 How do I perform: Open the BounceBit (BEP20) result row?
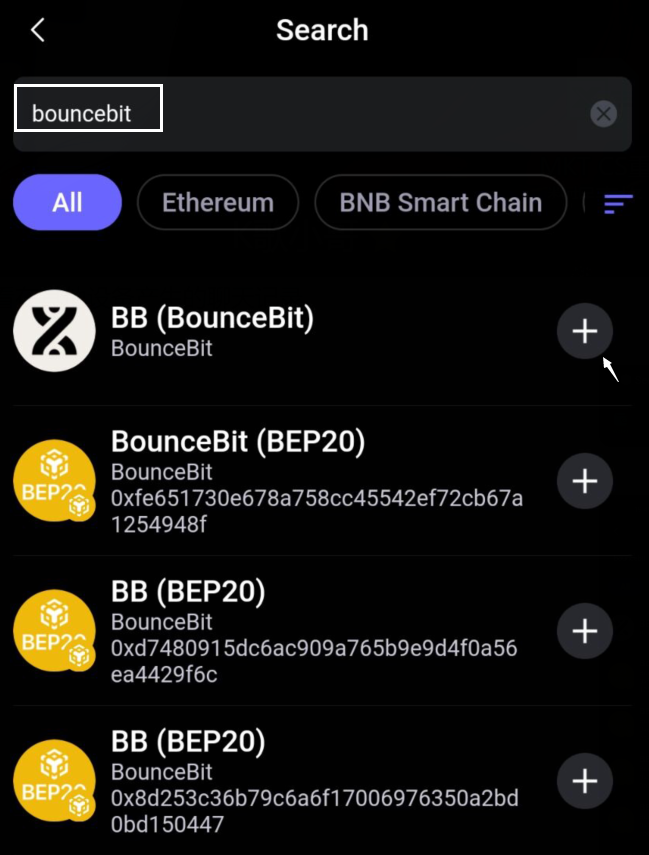coord(300,481)
